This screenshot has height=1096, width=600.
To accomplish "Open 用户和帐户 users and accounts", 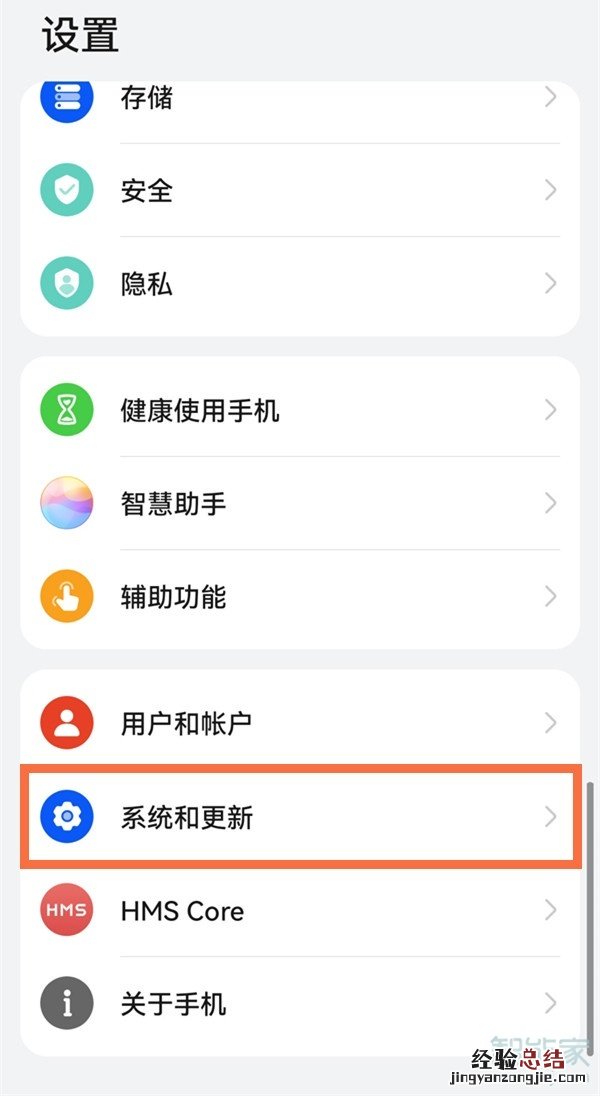I will click(300, 723).
